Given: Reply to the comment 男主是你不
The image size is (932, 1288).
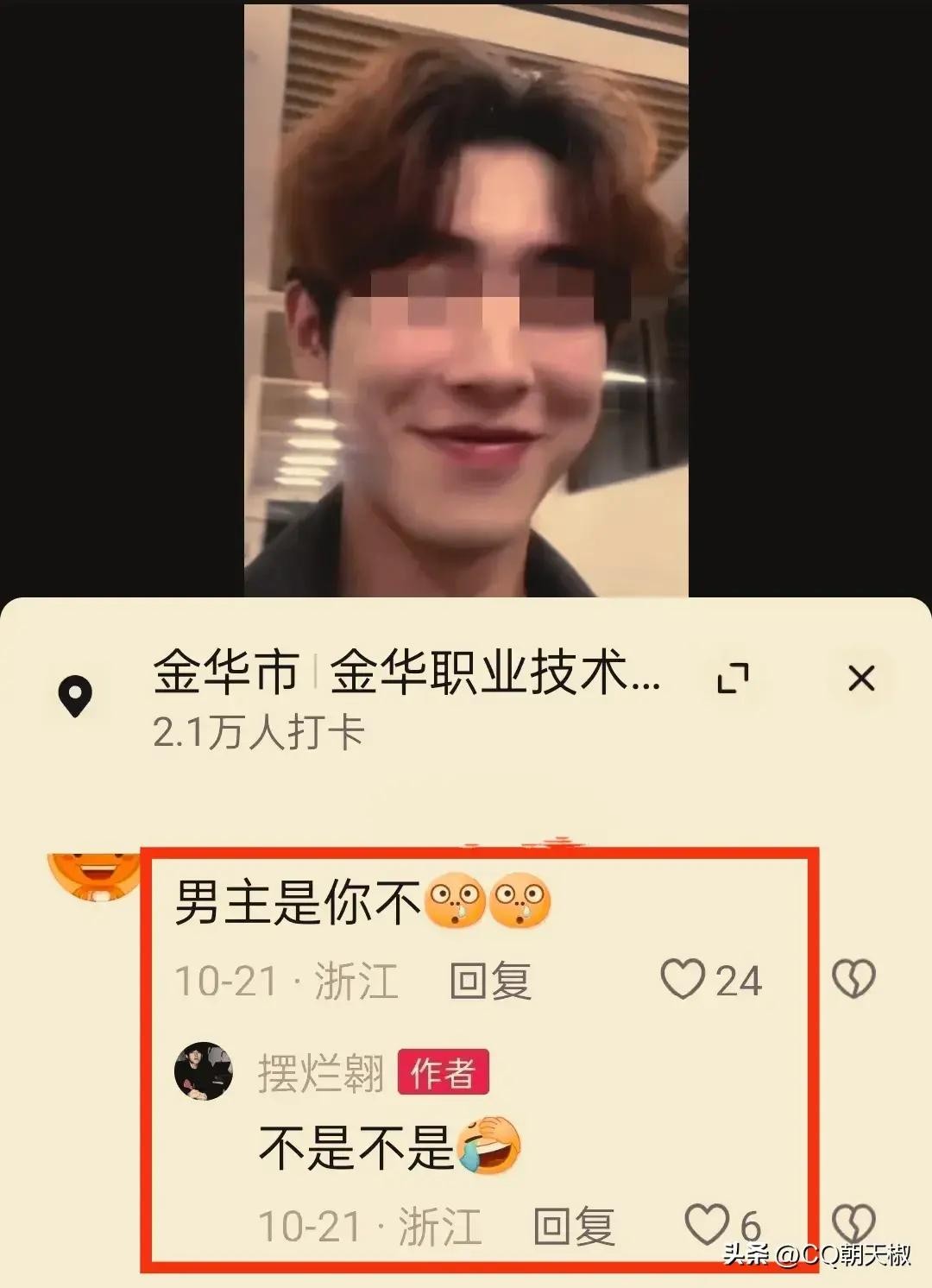Looking at the screenshot, I should click(x=490, y=982).
